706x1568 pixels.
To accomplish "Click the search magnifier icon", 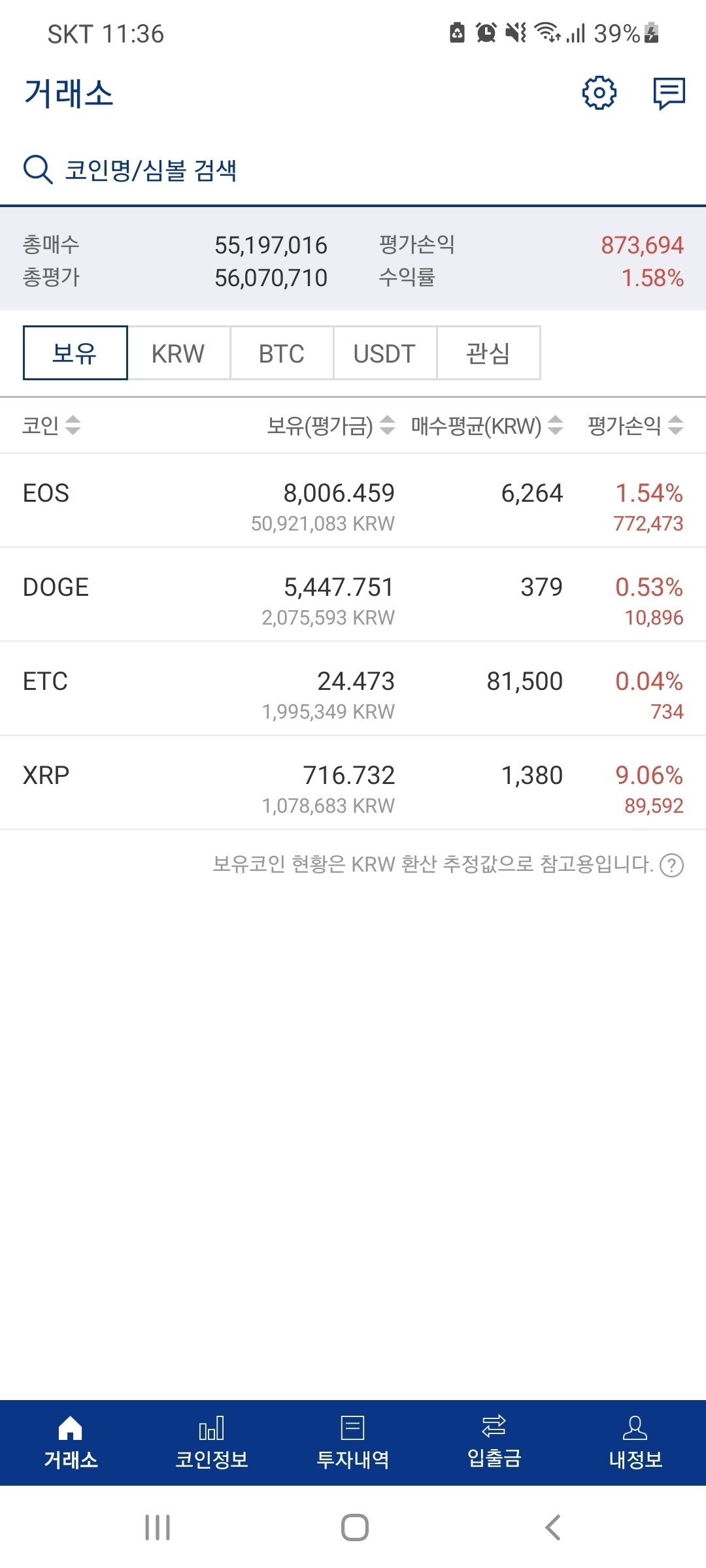I will (37, 170).
